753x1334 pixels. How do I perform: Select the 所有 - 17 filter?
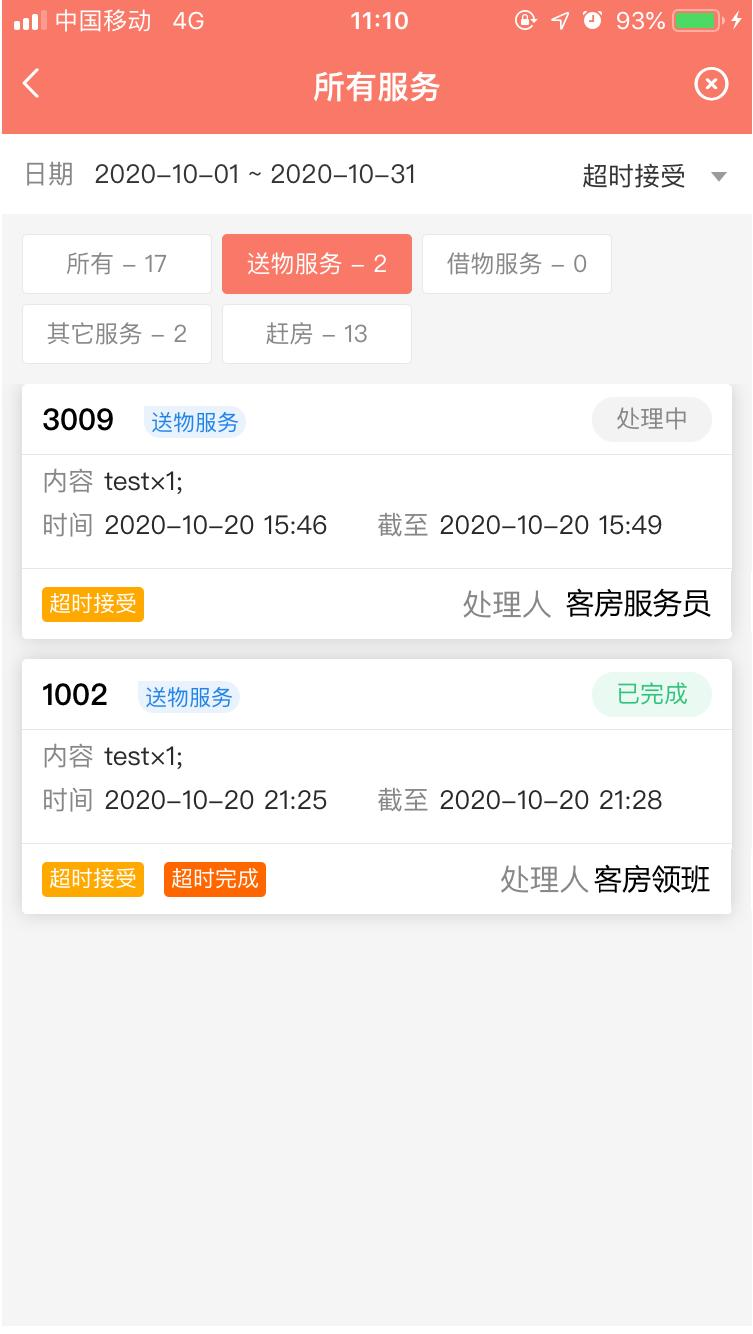pos(117,264)
